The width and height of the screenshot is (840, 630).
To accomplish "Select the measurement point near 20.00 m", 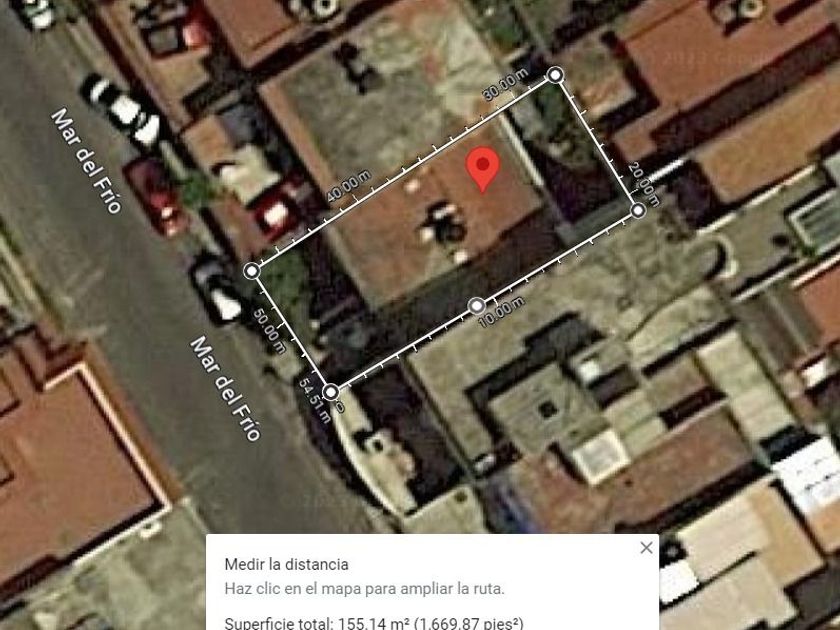I will tap(638, 210).
